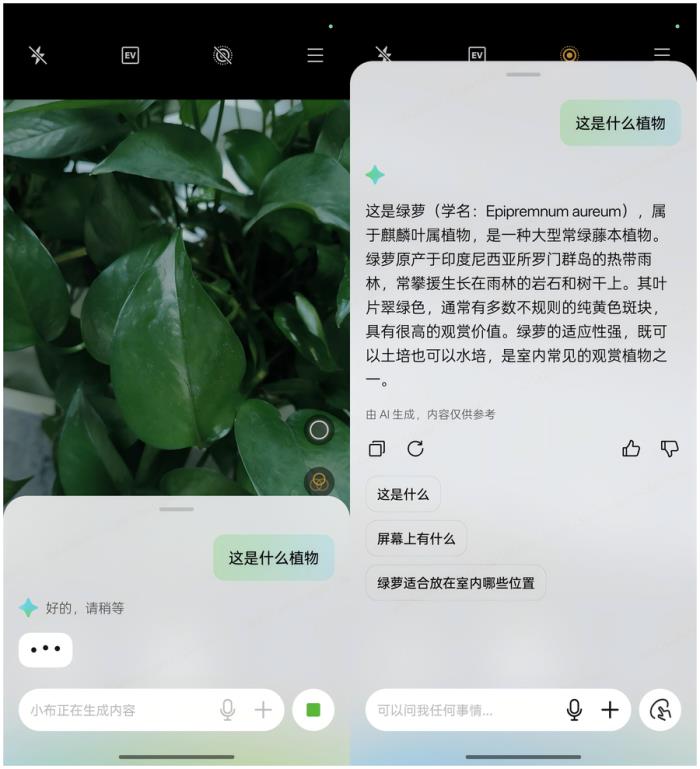Image resolution: width=700 pixels, height=769 pixels.
Task: Open the circle-to-search gesture button
Action: [x=660, y=710]
